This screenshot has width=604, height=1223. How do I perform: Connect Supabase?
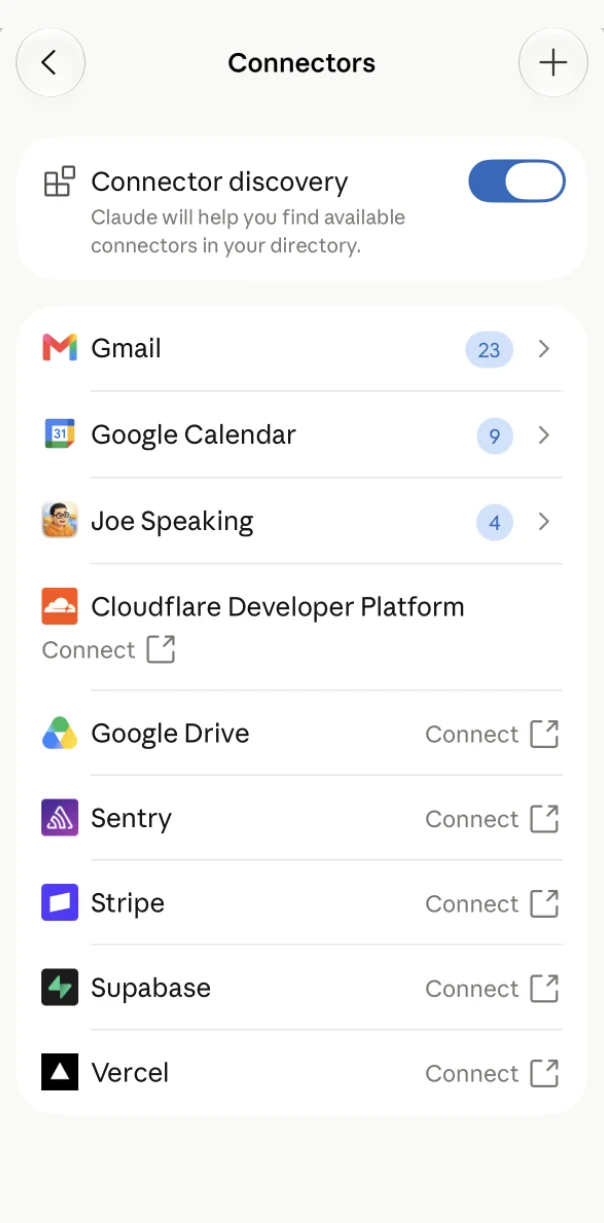[492, 989]
